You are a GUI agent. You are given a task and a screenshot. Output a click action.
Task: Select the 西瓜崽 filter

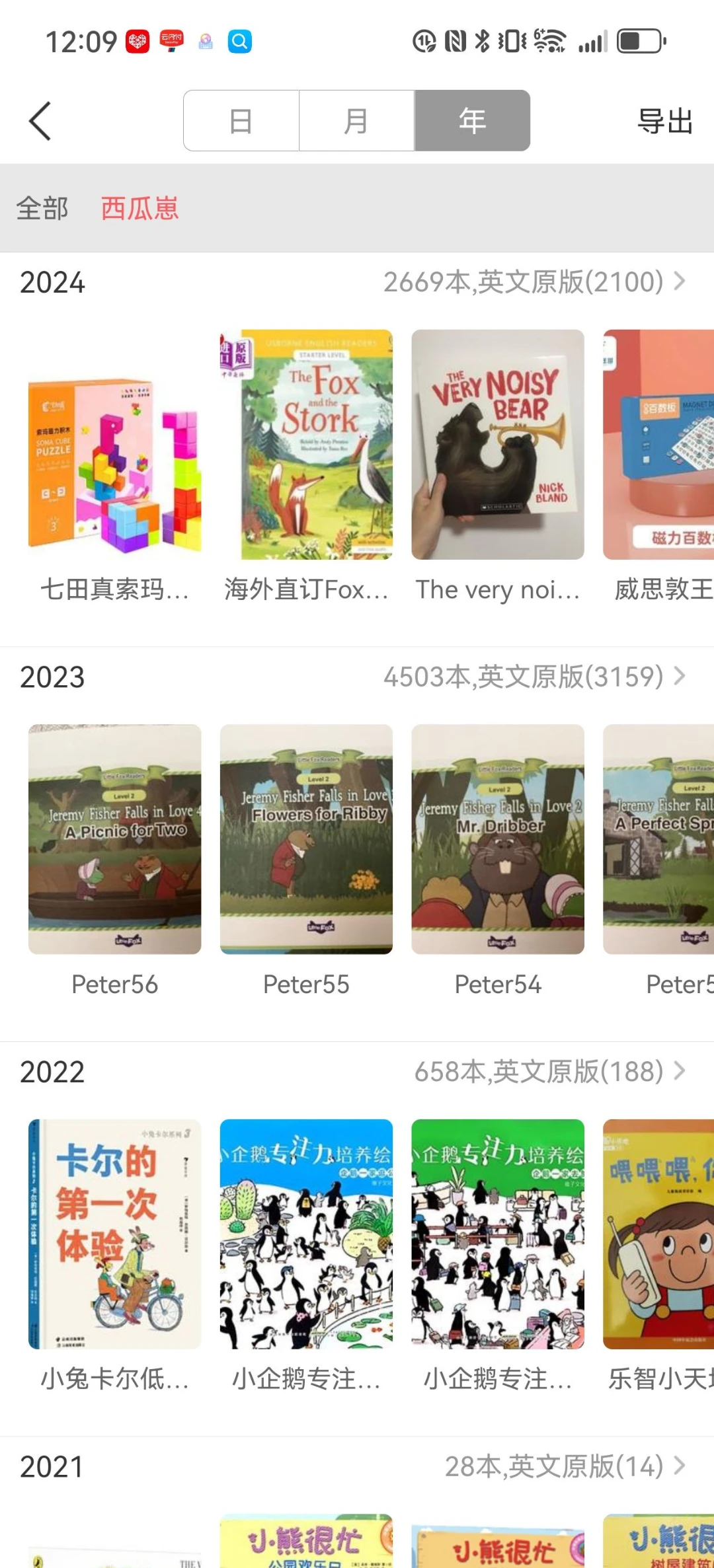(139, 209)
